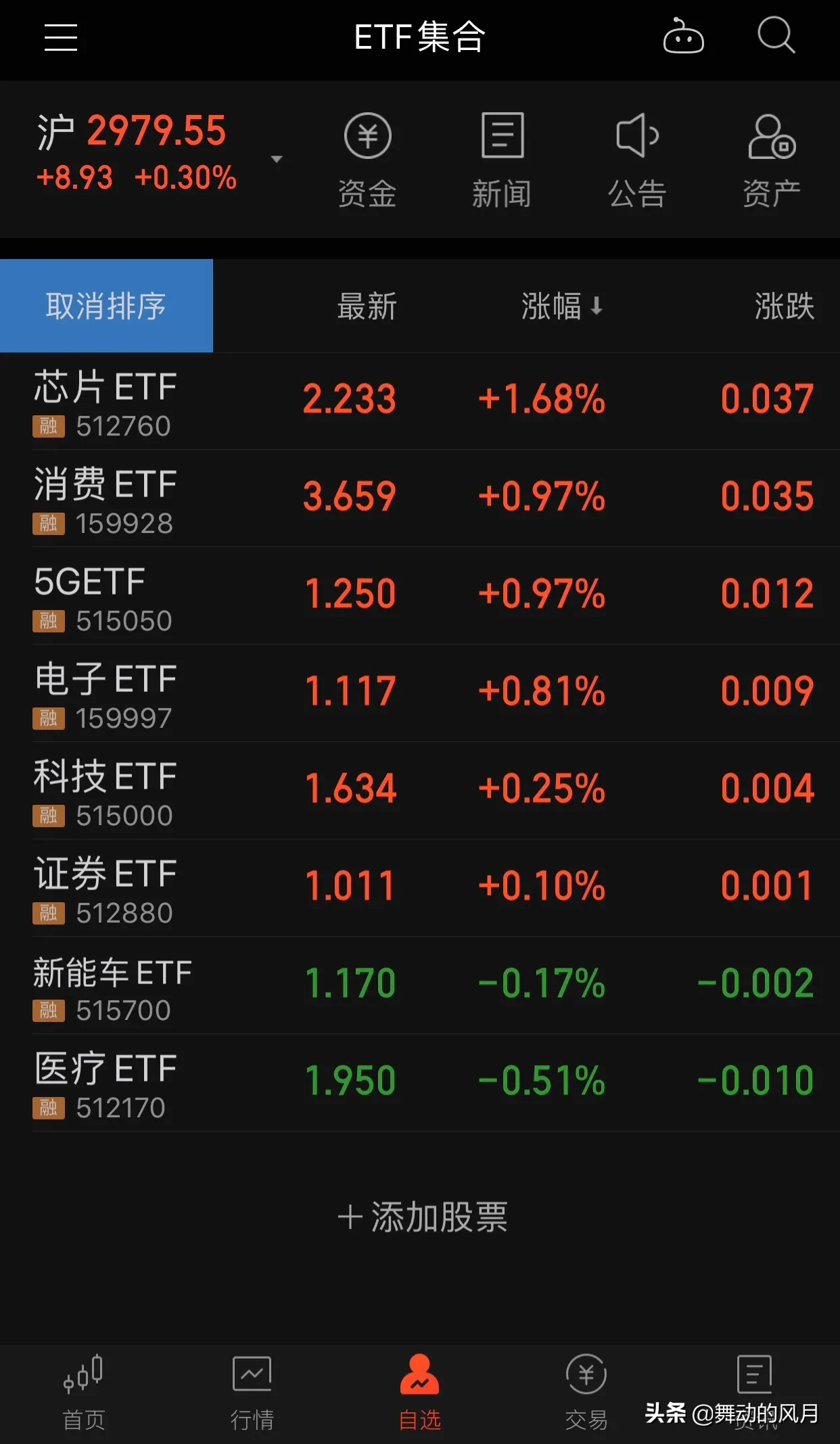Expand the Shanghai index dropdown
Screen dimensions: 840x1444
(x=276, y=160)
